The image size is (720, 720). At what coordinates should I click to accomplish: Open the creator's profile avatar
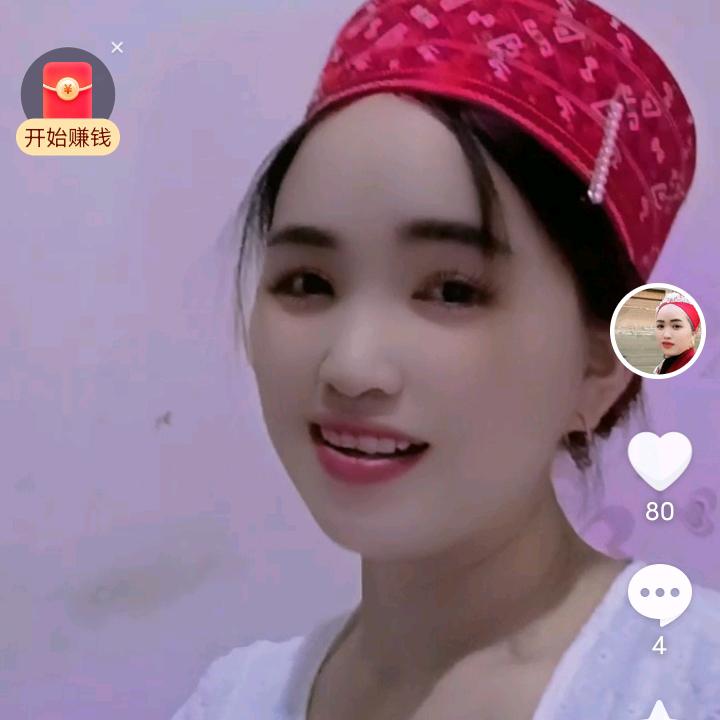click(658, 331)
